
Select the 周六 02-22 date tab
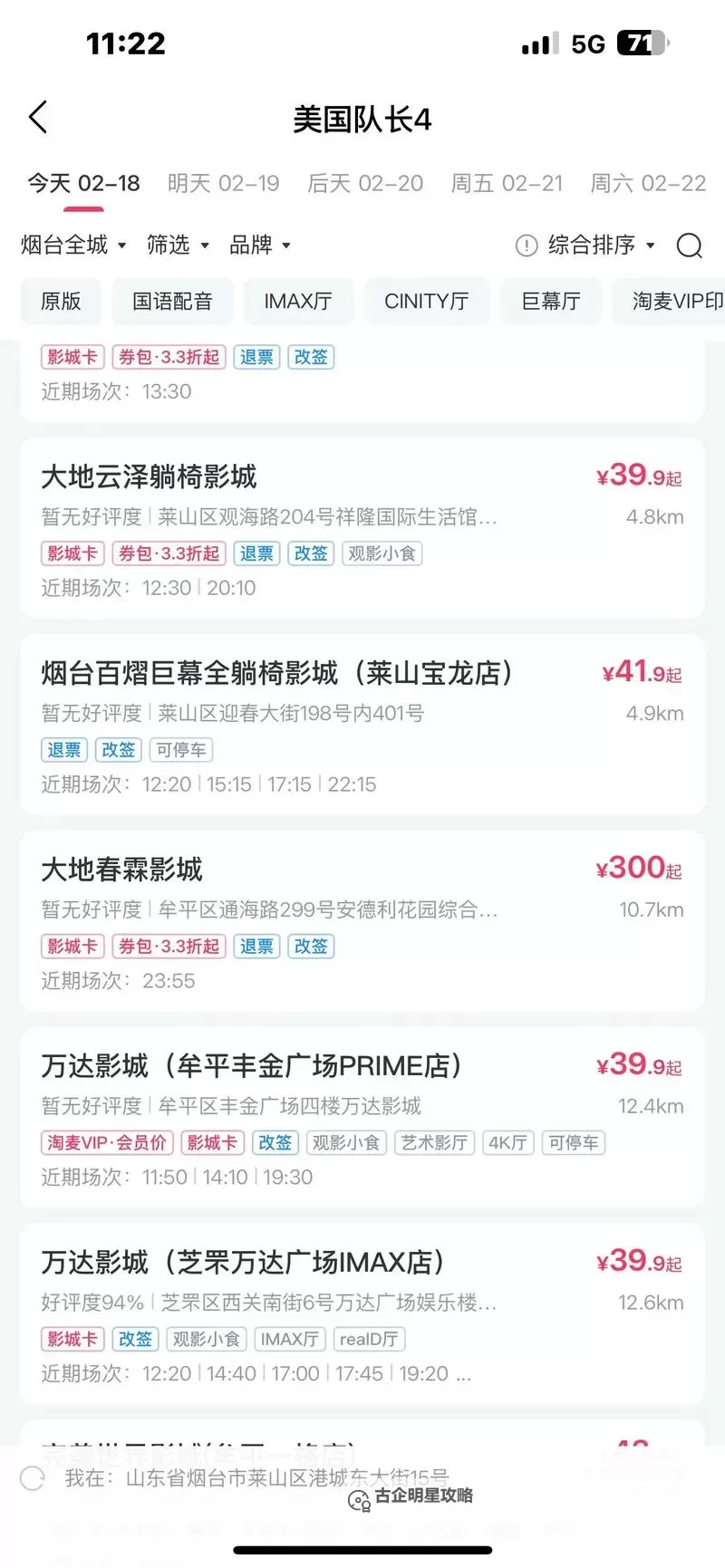(x=647, y=183)
